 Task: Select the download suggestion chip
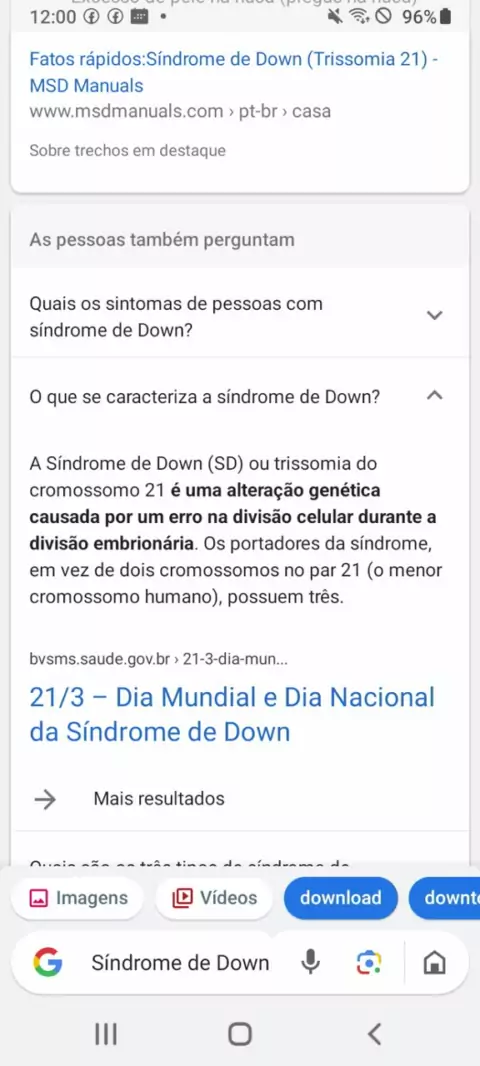[341, 898]
